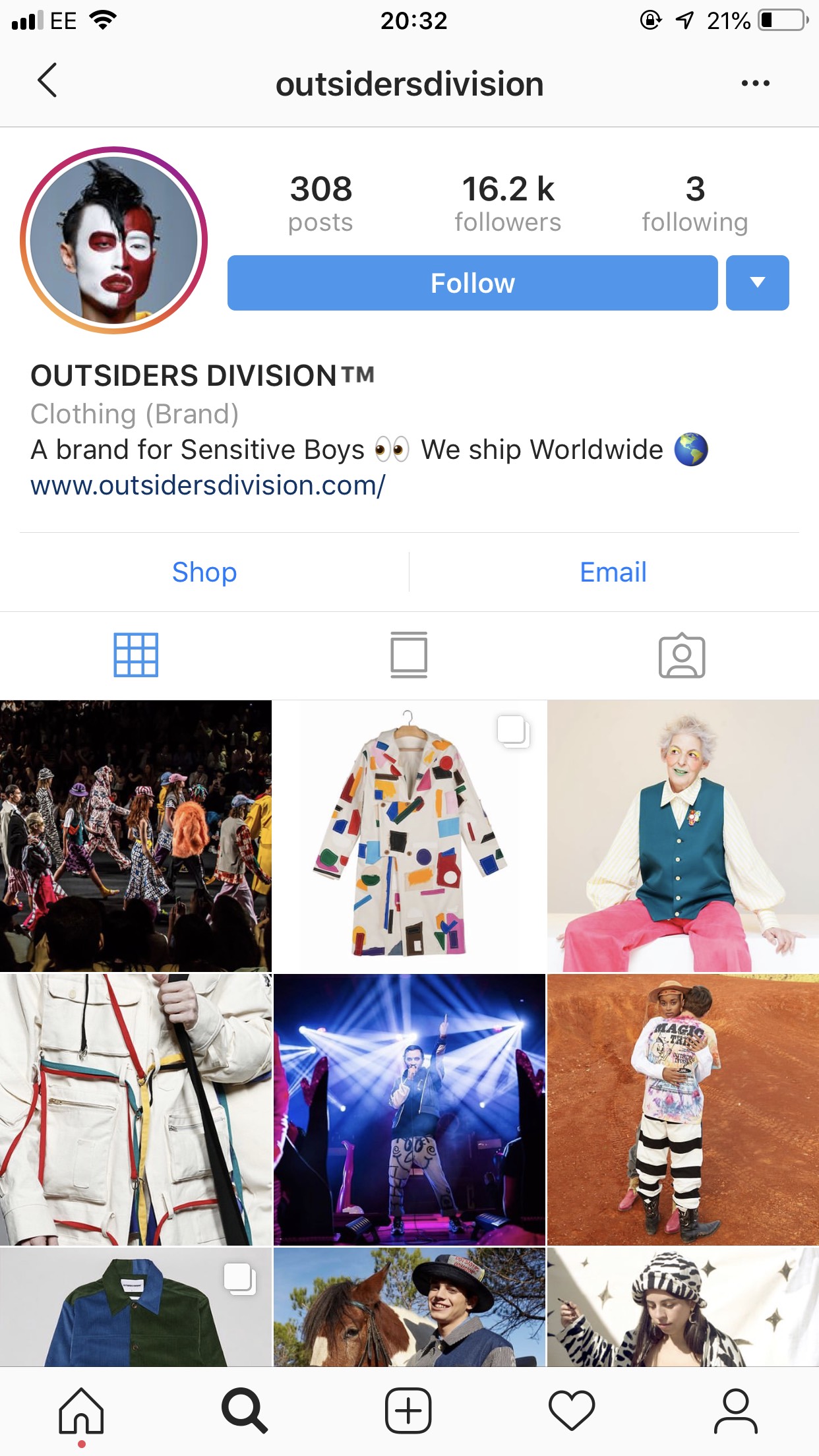Open the search and explore tab
819x1456 pixels.
point(245,1411)
